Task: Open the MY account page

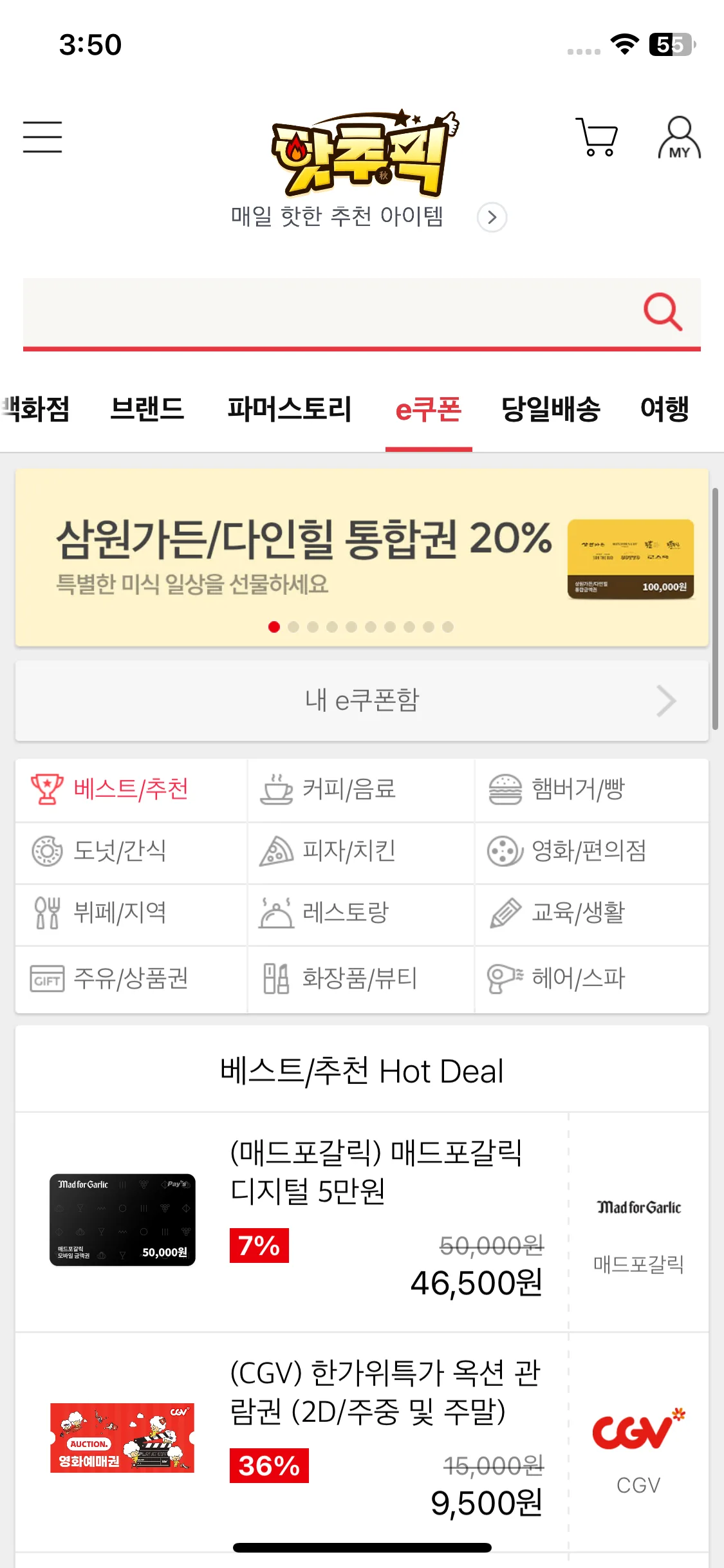Action: 679,138
